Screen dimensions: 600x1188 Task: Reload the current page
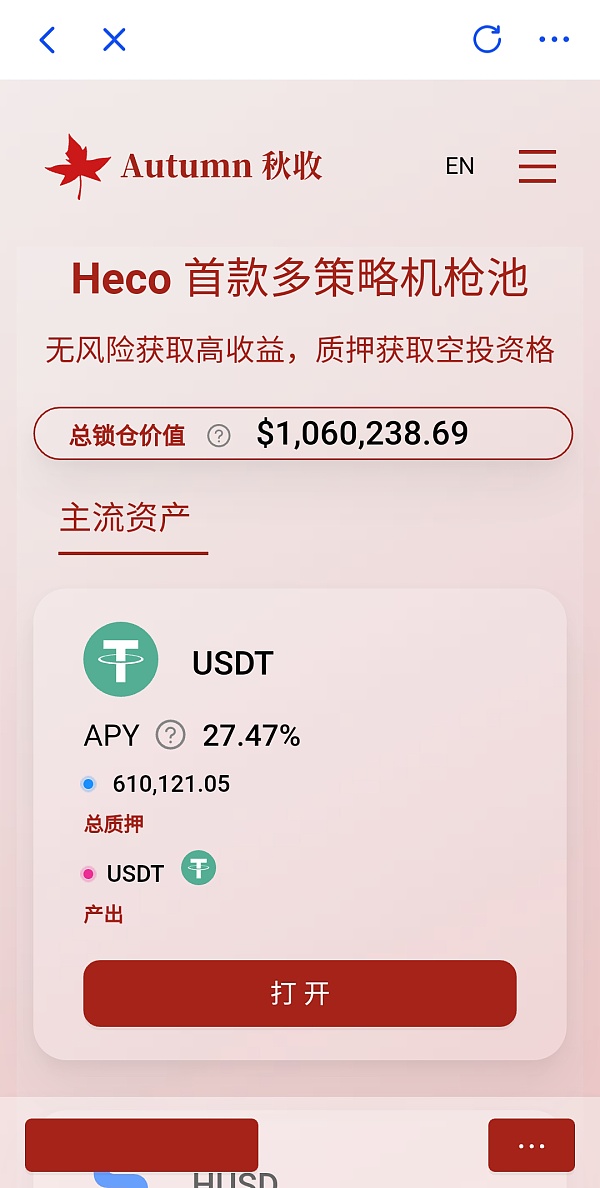coord(487,39)
